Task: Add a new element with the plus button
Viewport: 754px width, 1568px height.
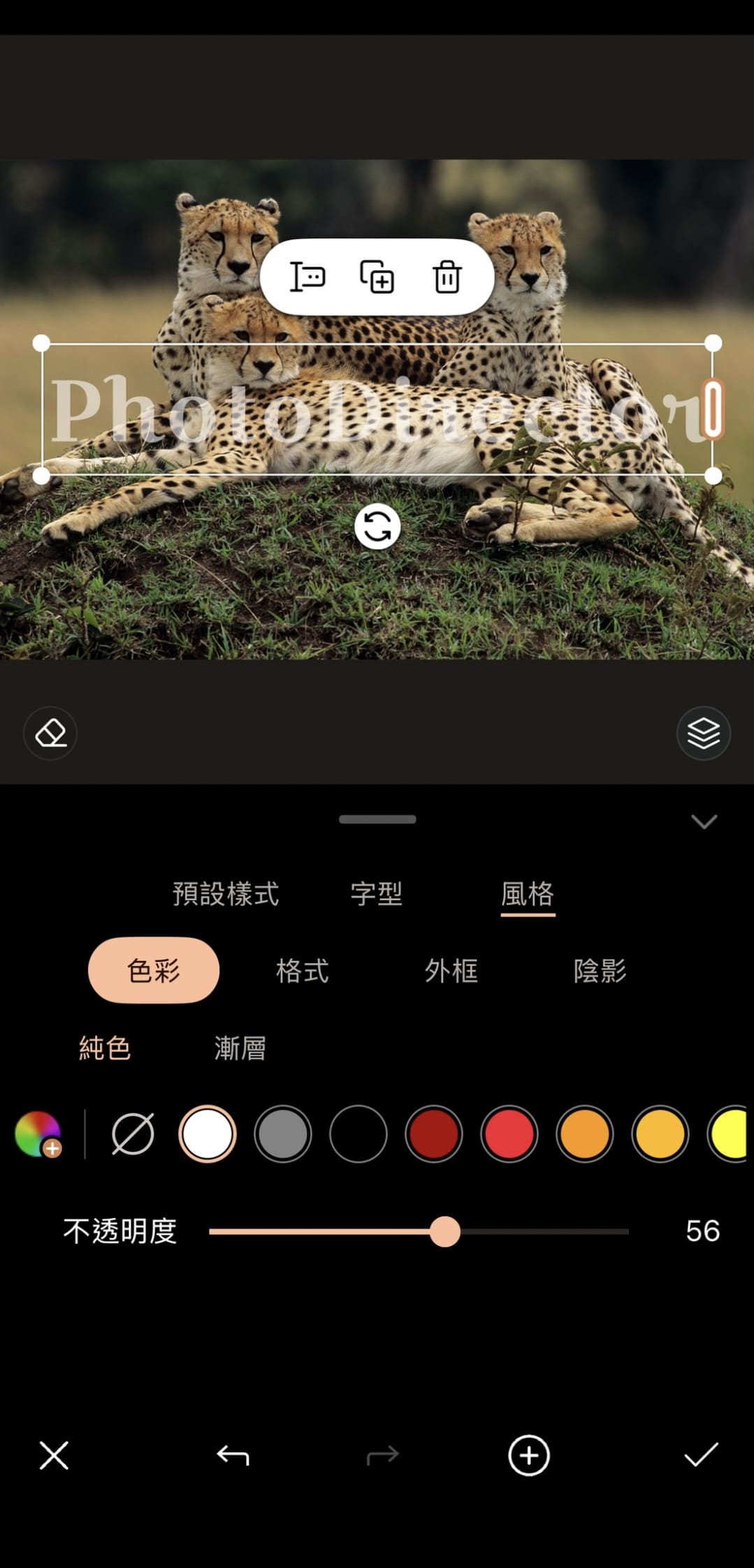Action: 528,1456
